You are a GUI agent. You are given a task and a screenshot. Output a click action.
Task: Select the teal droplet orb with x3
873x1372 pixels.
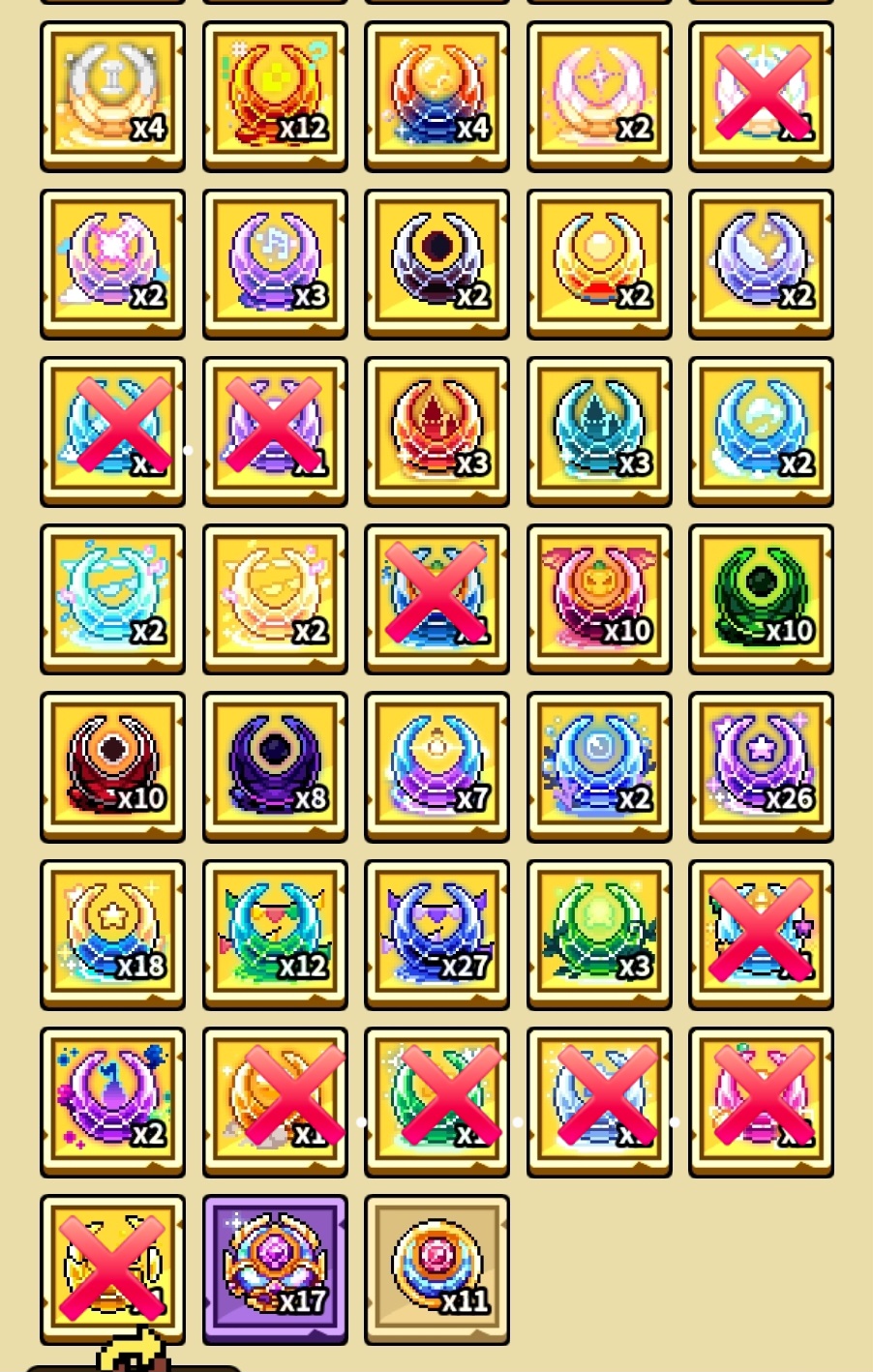coord(599,432)
